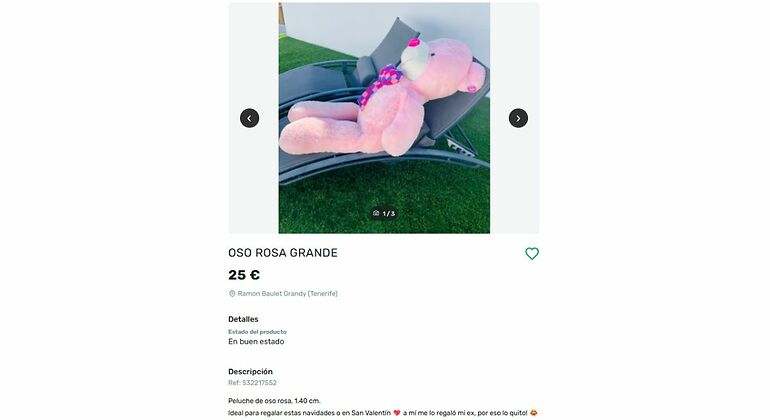Go to the previous product photo
The width and height of the screenshot is (770, 420).
tap(249, 118)
